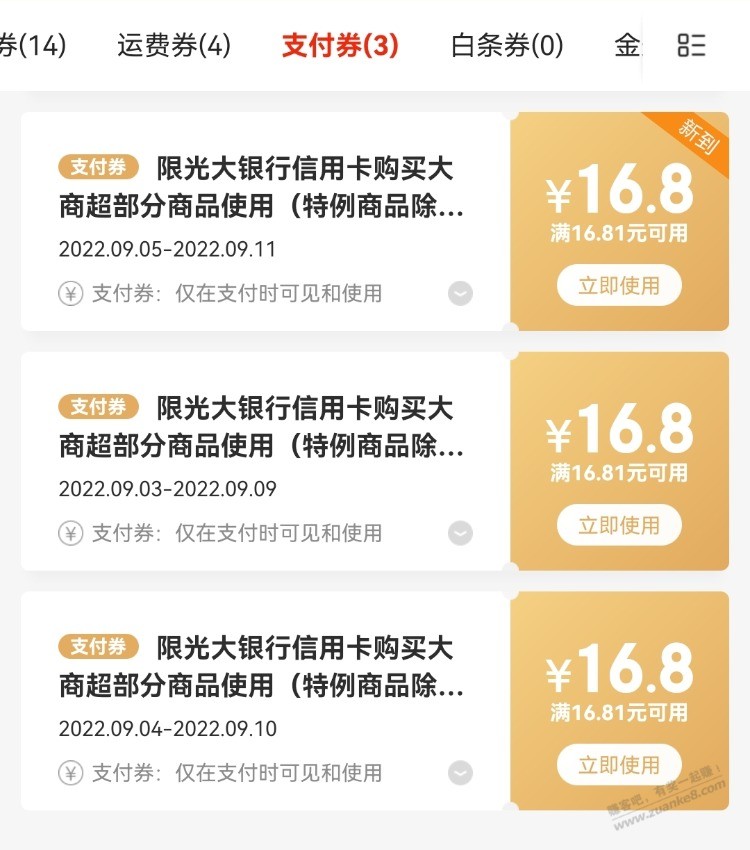Viewport: 750px width, 850px height.
Task: Switch to the 运费券(4) tab
Action: [x=174, y=45]
